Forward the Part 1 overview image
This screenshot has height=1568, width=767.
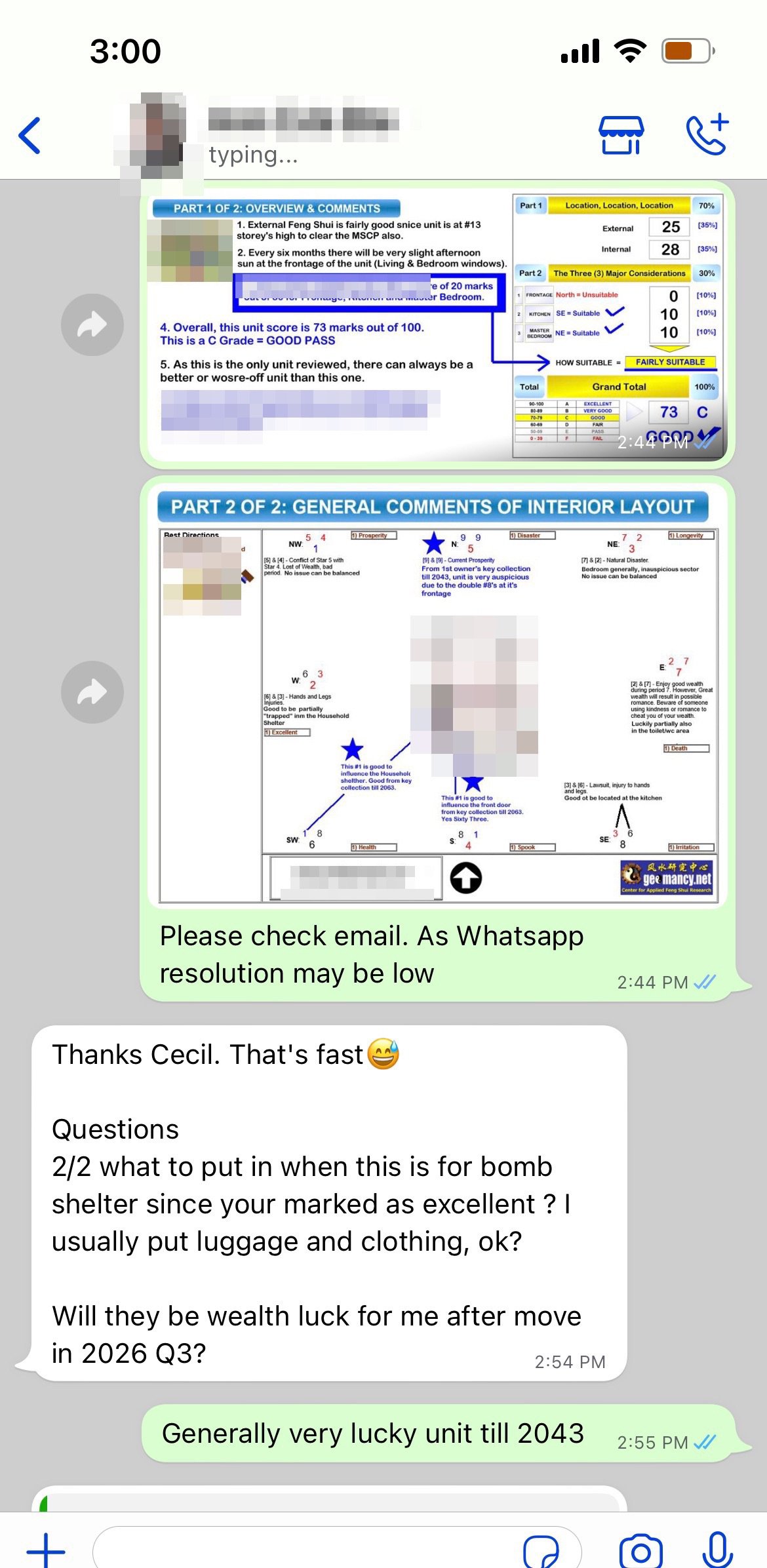[92, 324]
